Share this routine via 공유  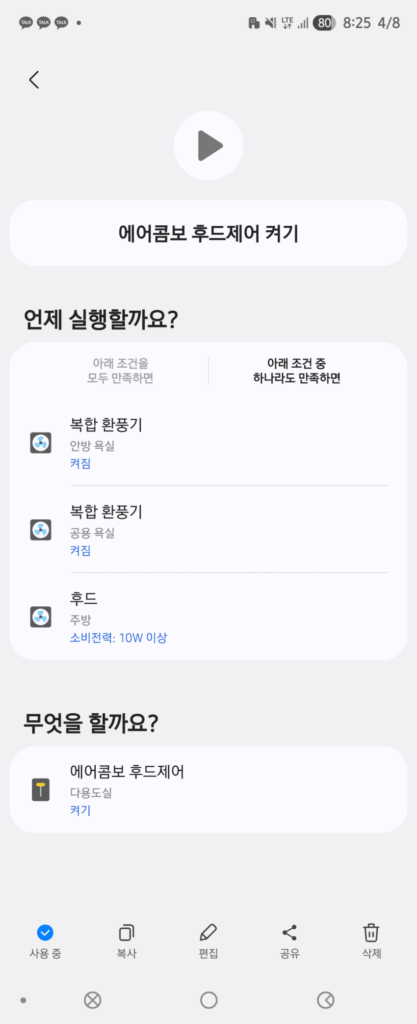pos(290,941)
